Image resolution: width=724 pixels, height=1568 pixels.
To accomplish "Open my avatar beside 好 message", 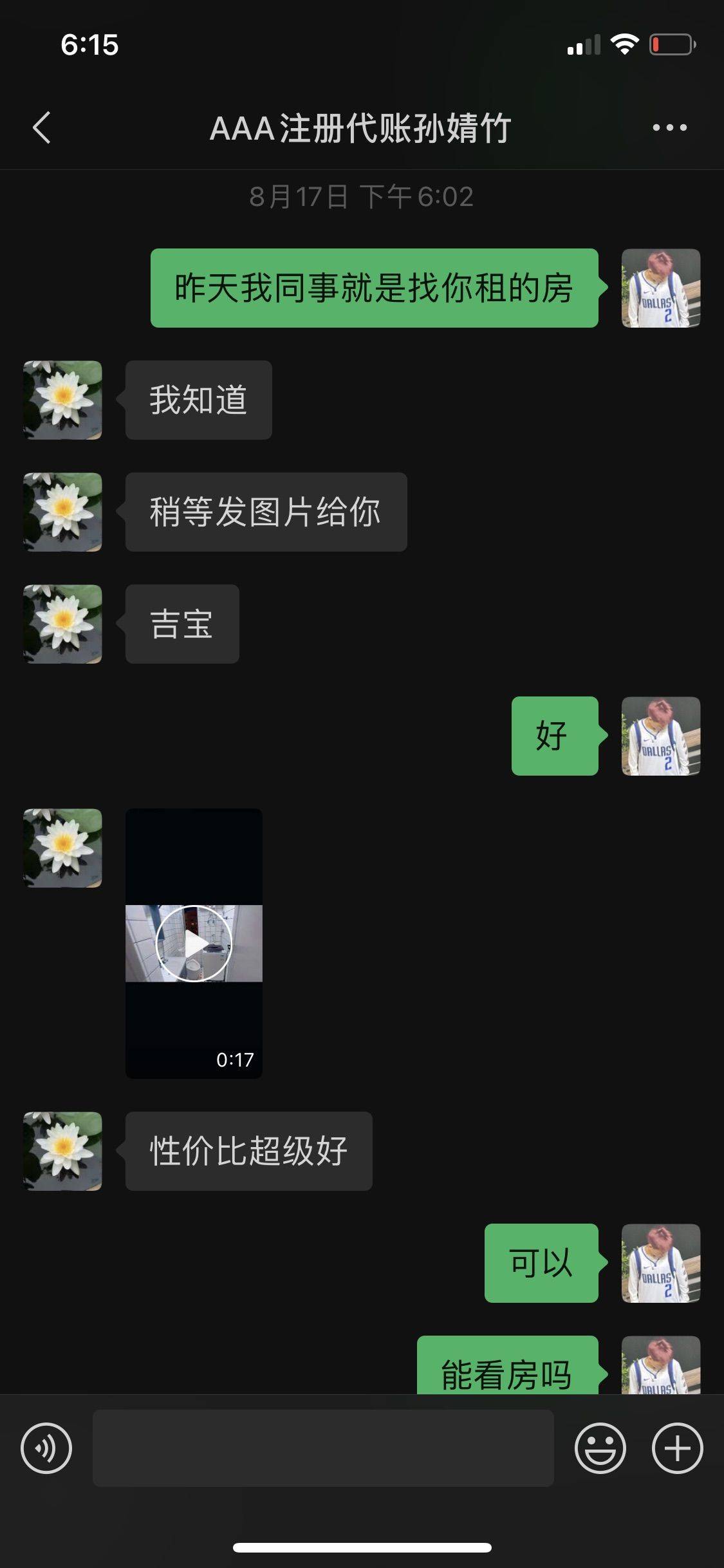I will point(660,736).
